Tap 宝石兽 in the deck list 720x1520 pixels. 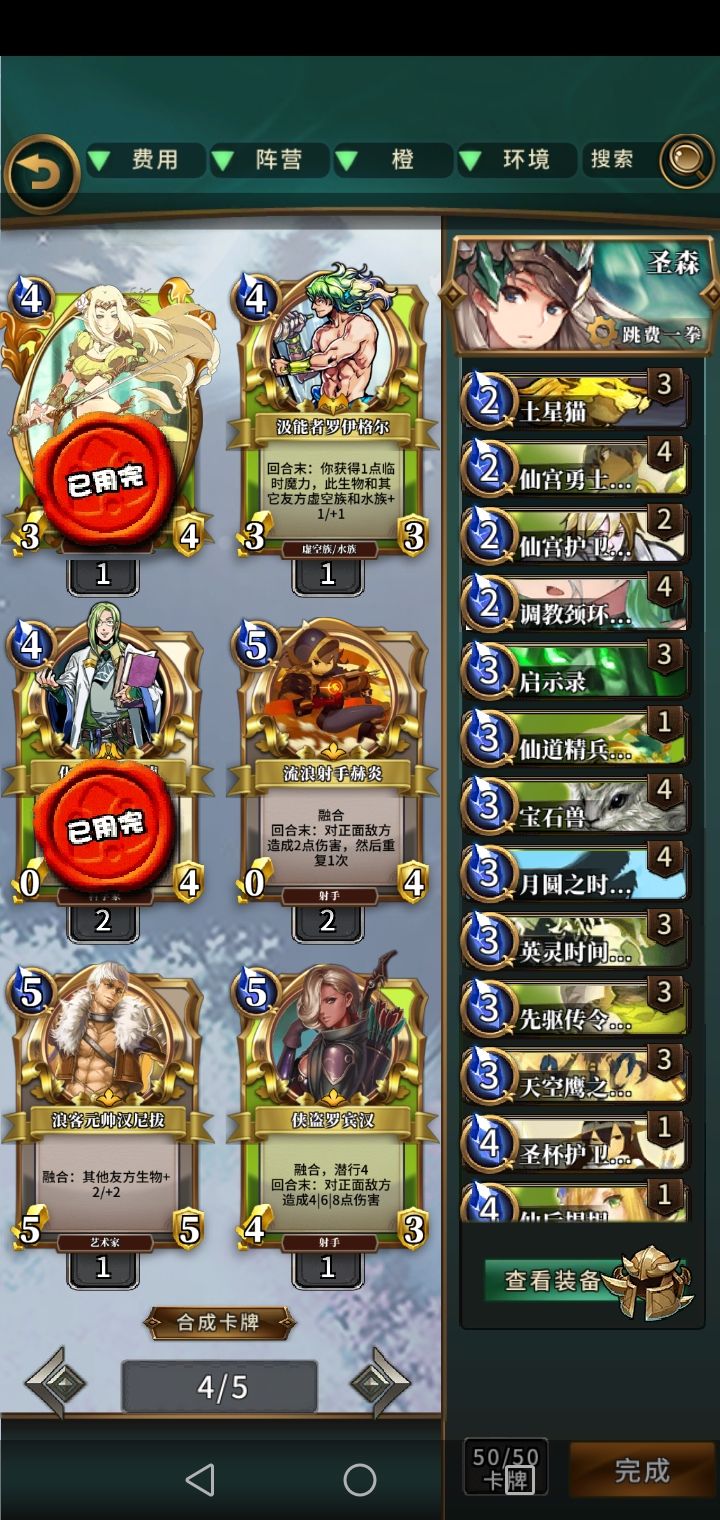coord(574,805)
